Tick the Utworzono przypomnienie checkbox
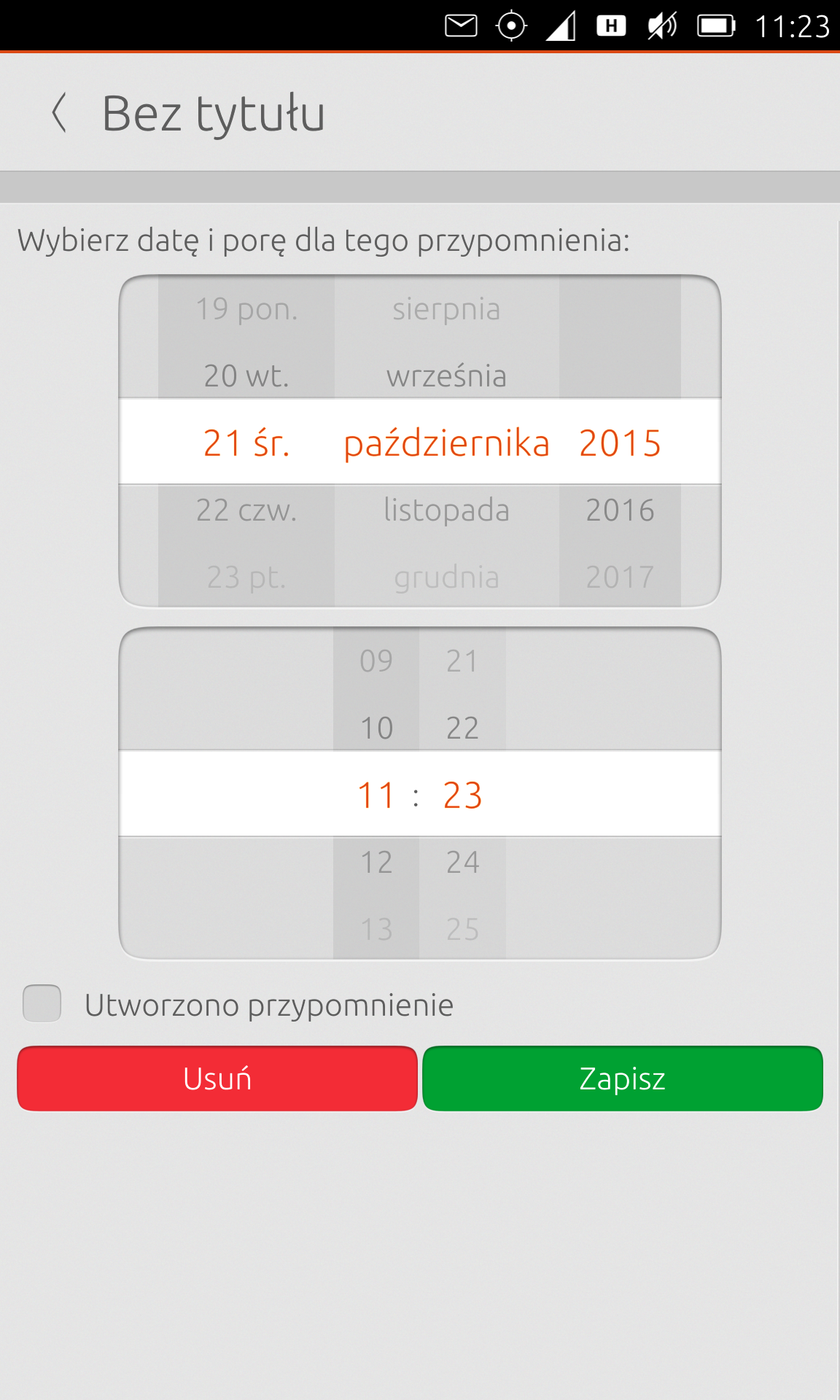 coord(42,1004)
